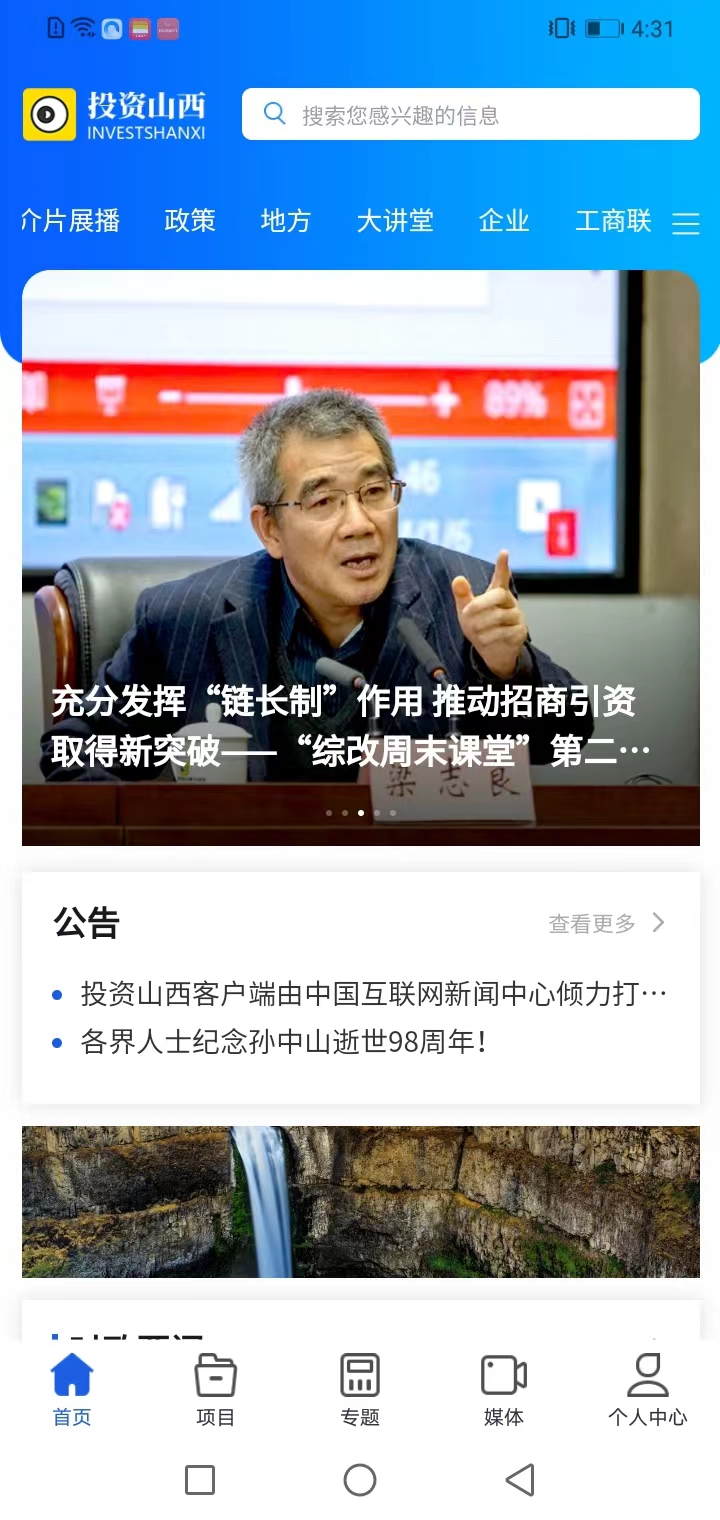Select the 地方 tab

(286, 221)
